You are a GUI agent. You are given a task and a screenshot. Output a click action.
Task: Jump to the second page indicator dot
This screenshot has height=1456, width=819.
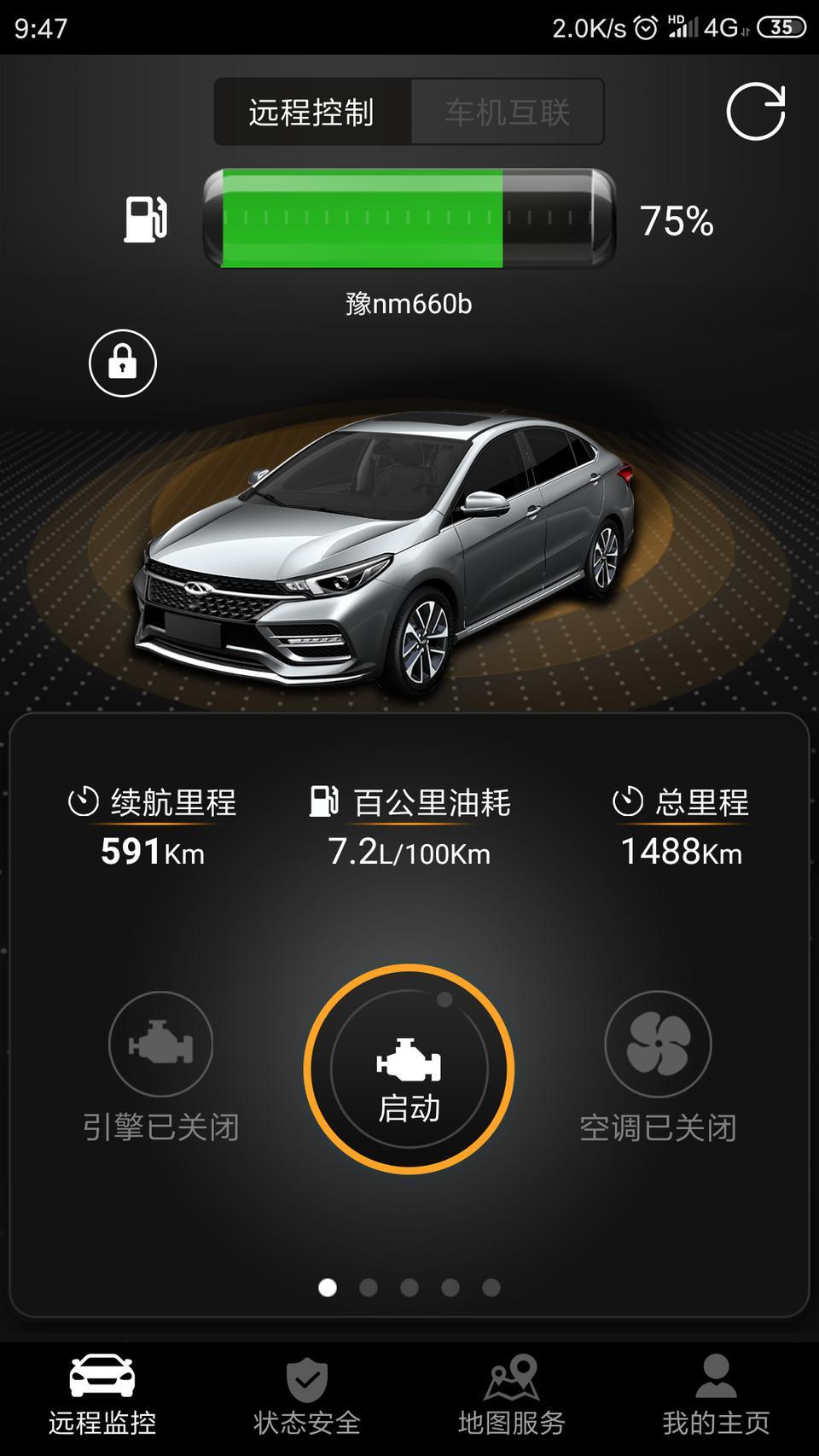tap(369, 1287)
